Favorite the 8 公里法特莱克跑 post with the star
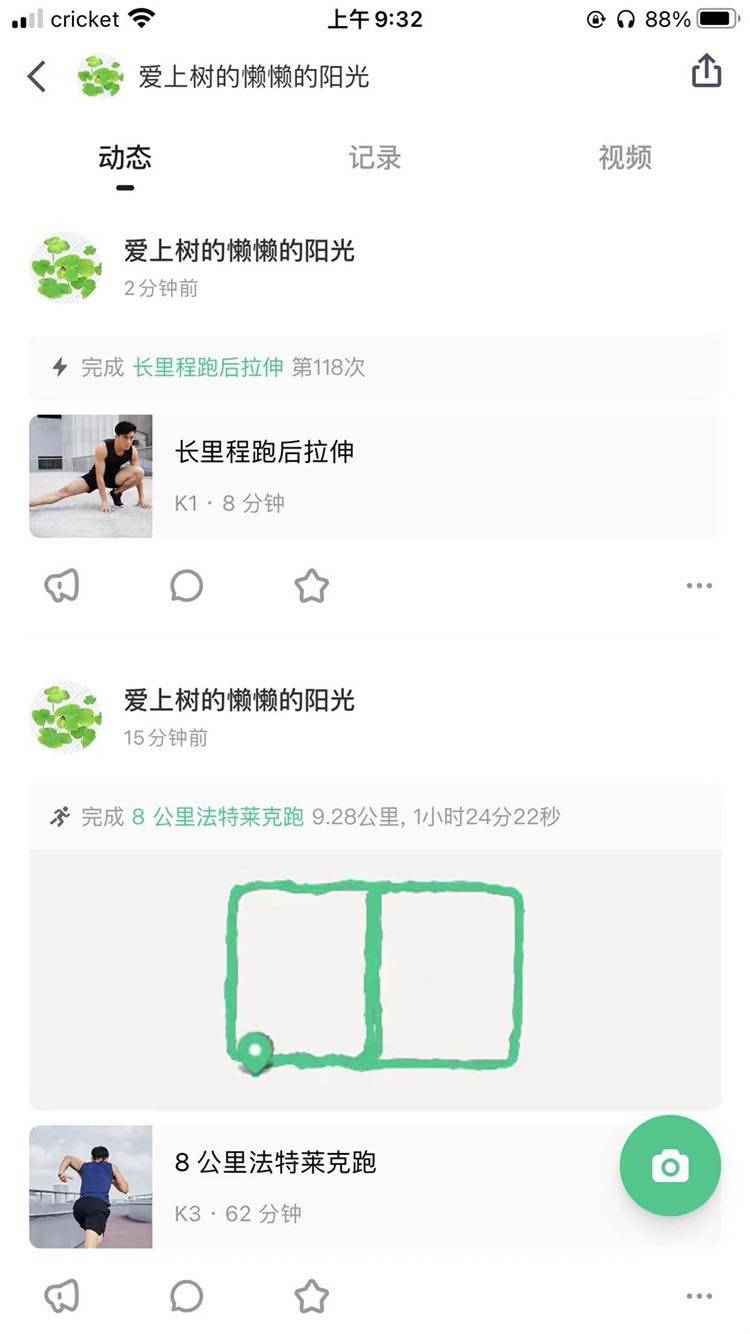The width and height of the screenshot is (750, 1334). 311,1297
